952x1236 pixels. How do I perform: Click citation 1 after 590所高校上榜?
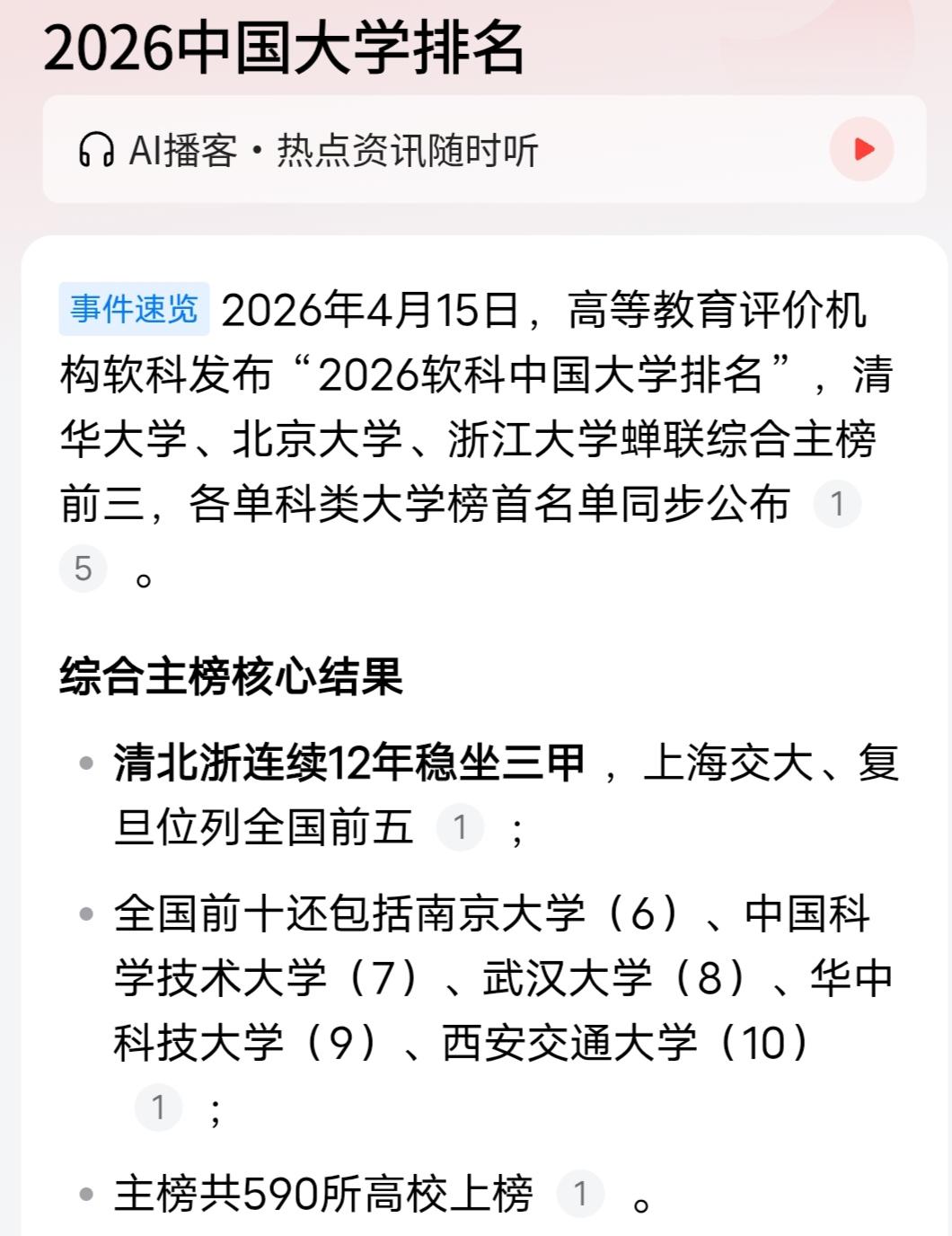point(579,1192)
